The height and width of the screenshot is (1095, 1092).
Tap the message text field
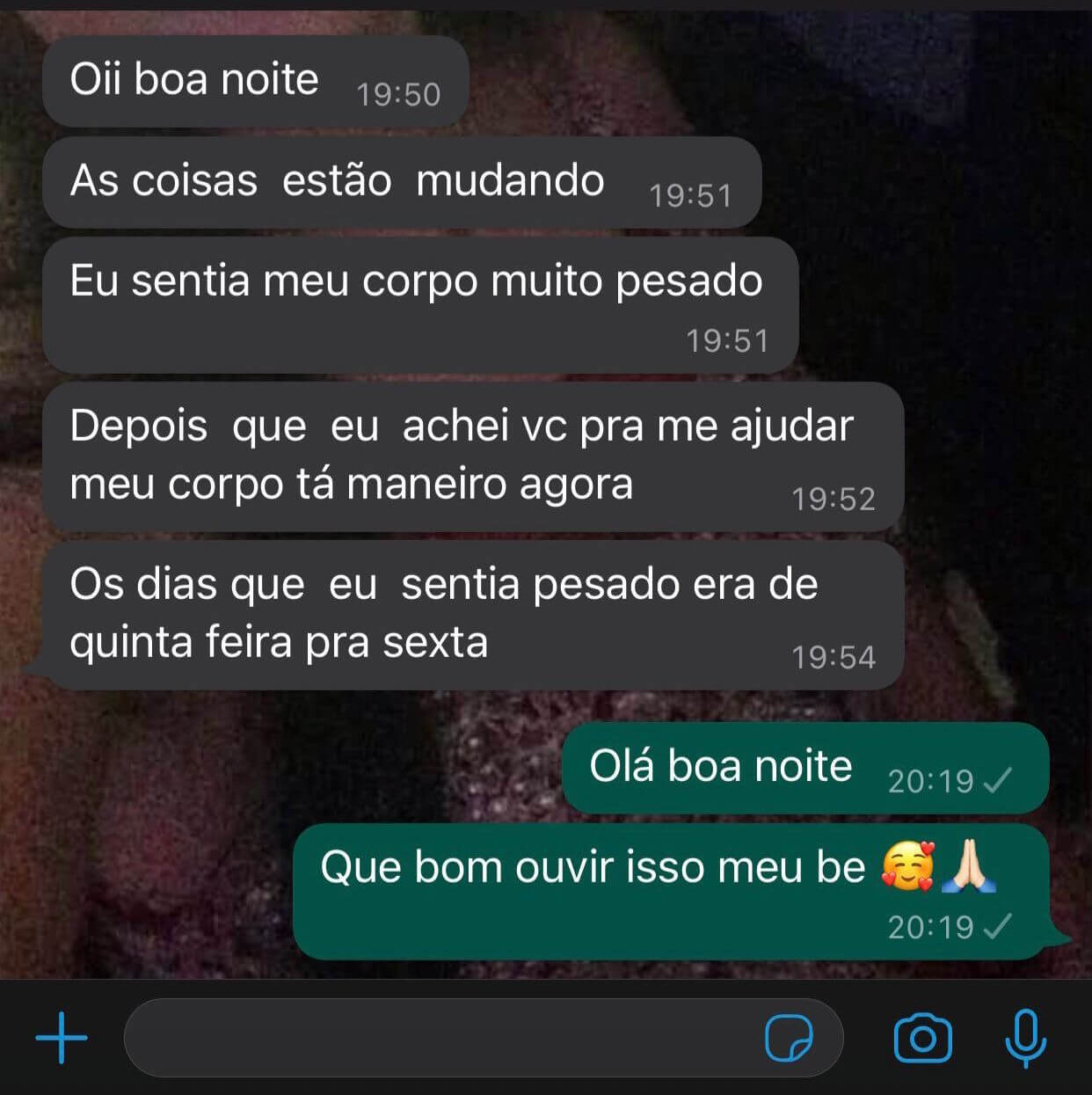tap(440, 1038)
